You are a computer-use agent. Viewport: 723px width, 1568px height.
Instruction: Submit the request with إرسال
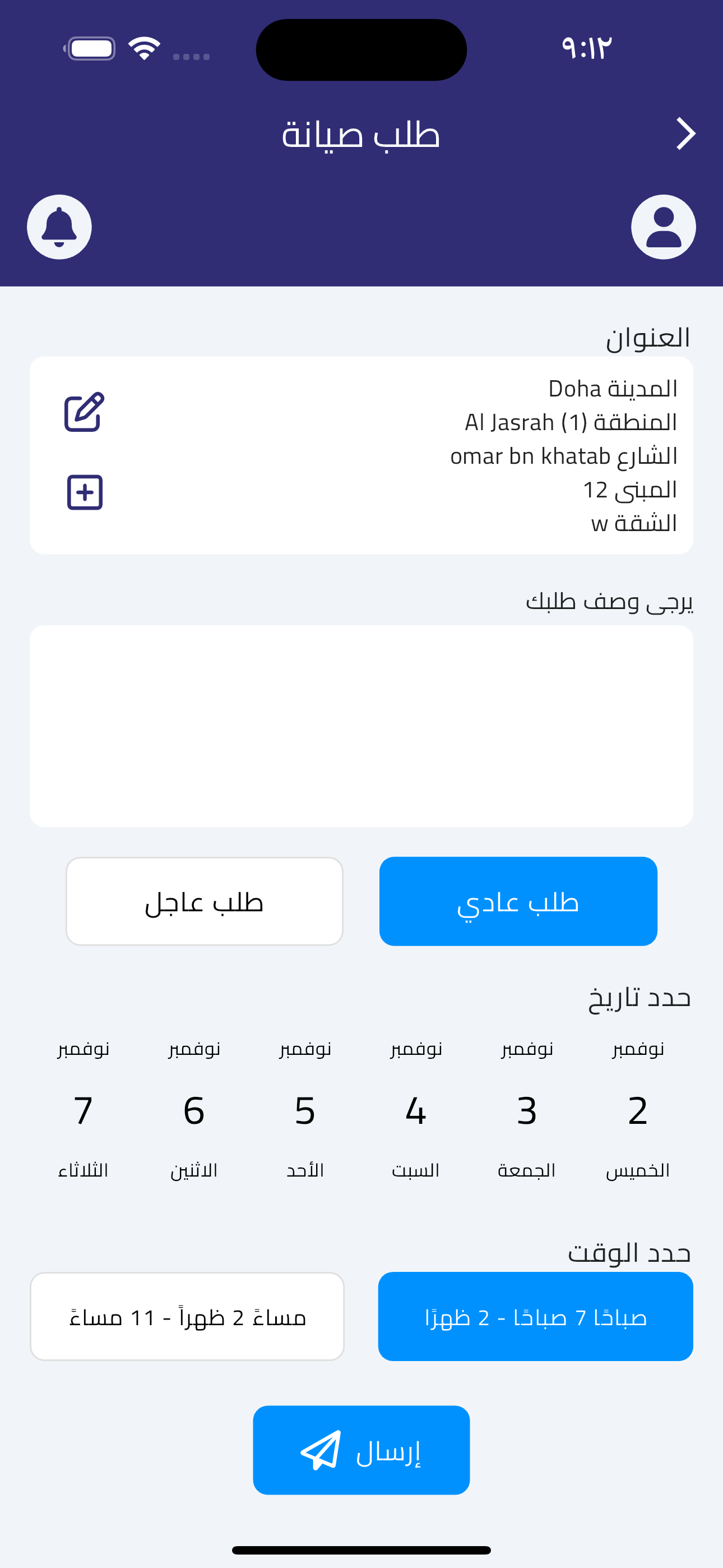[x=361, y=1450]
